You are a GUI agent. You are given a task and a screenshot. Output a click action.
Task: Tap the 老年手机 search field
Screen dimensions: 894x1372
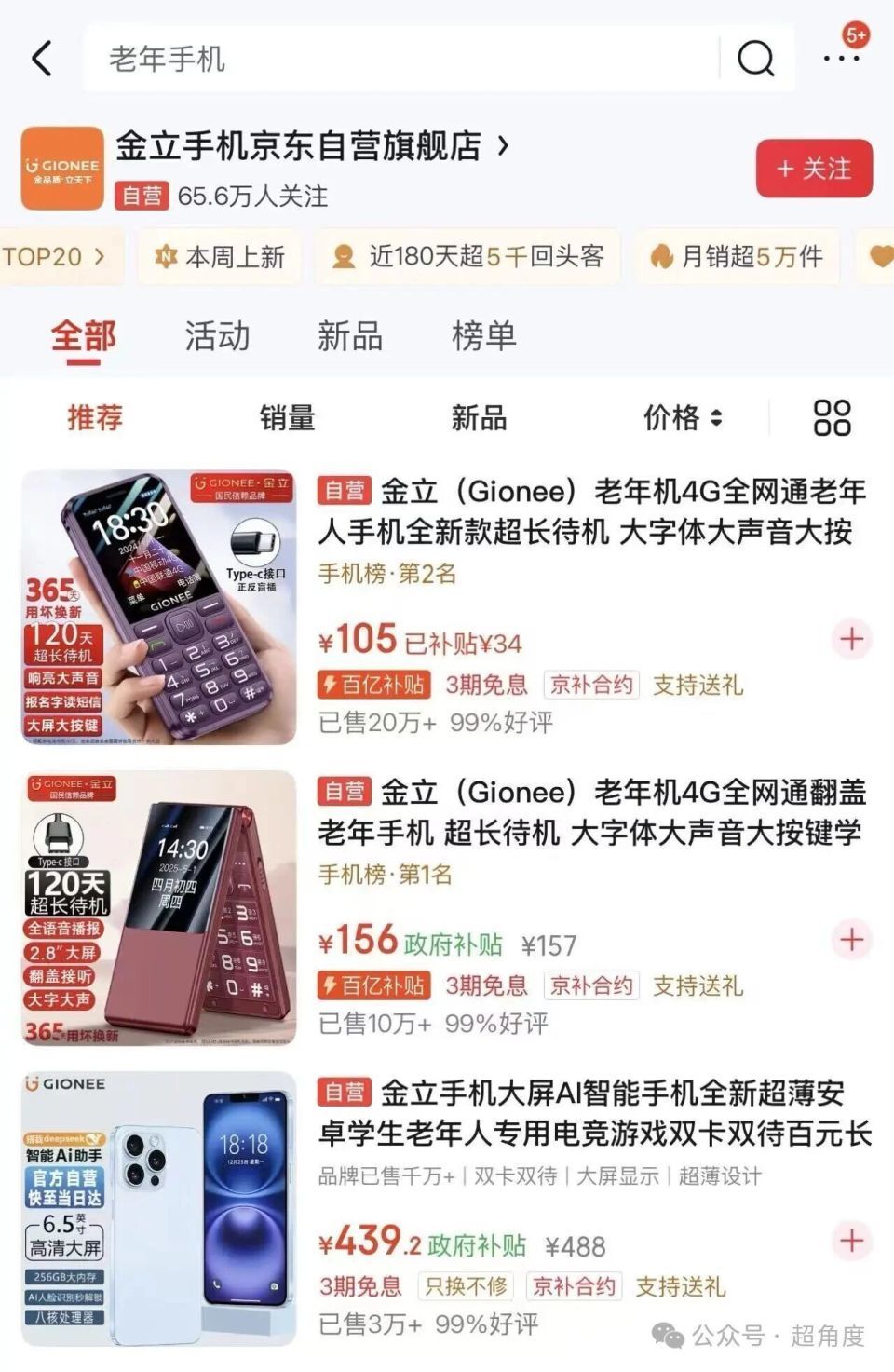point(391,59)
